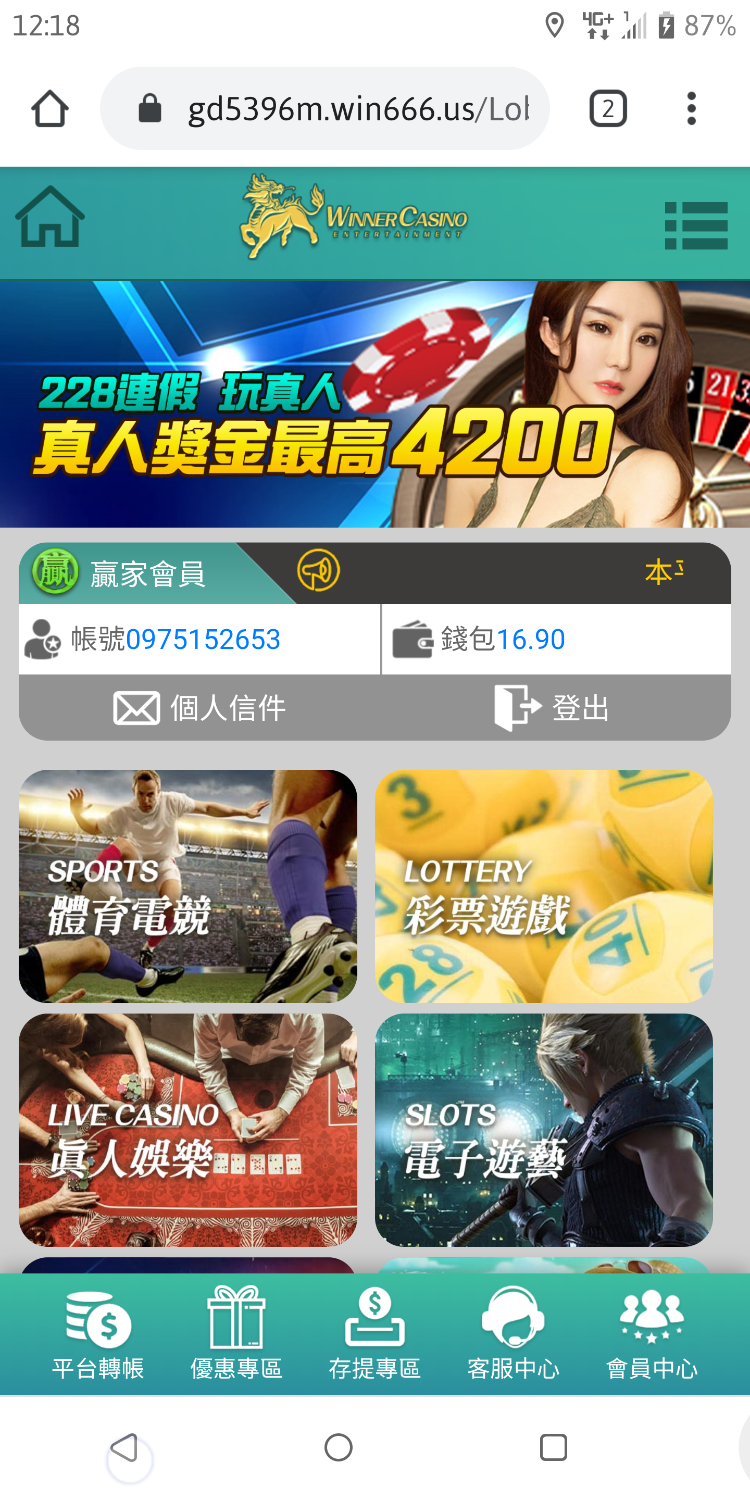This screenshot has height=1500, width=750.
Task: Switch to the 平台轉帳 tab
Action: pos(98,1333)
